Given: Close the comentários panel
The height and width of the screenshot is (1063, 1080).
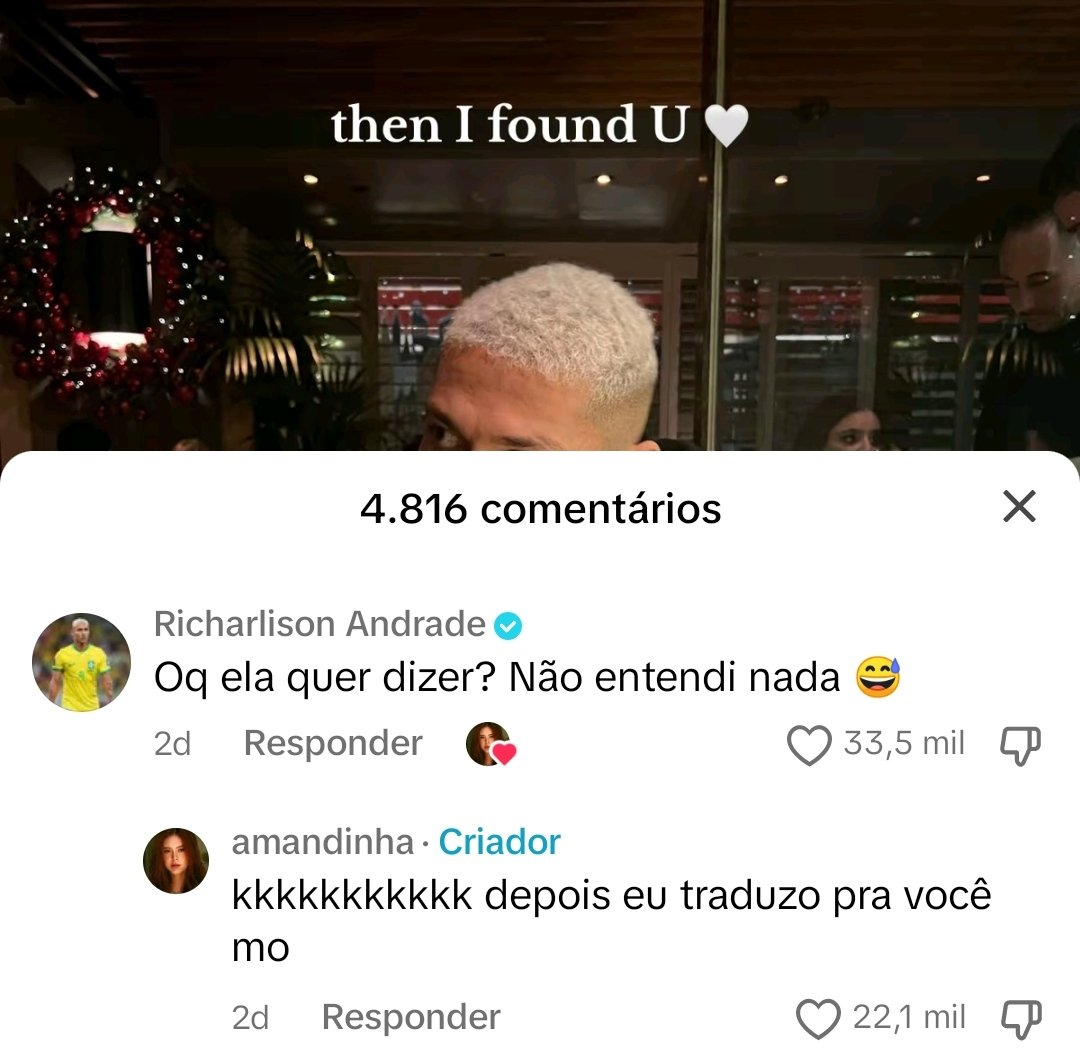Looking at the screenshot, I should (x=1018, y=508).
